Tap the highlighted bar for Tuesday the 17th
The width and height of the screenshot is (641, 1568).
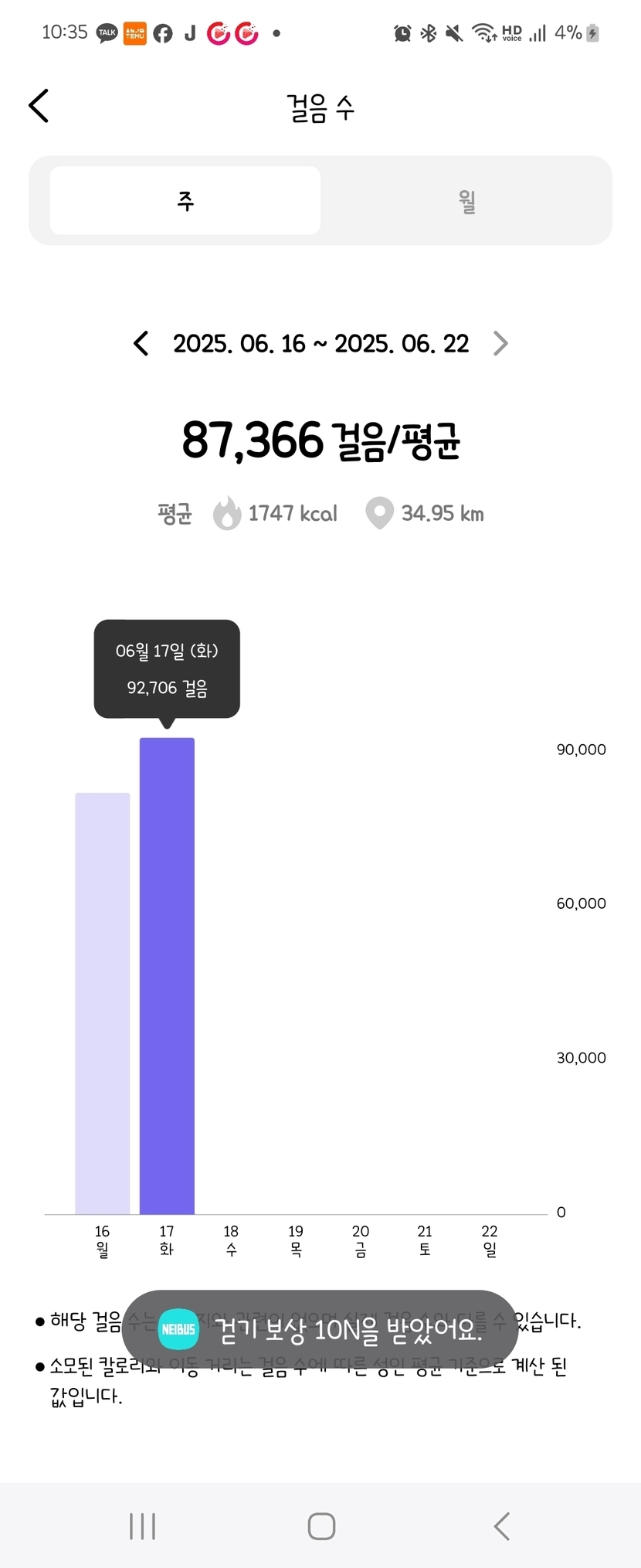(167, 975)
